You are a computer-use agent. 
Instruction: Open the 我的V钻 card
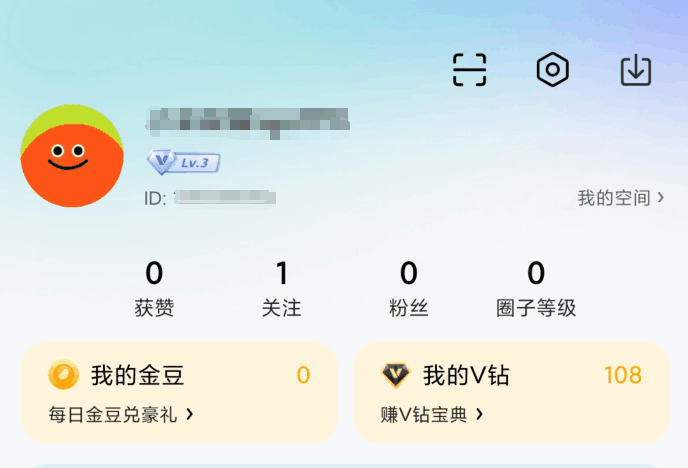[x=511, y=392]
